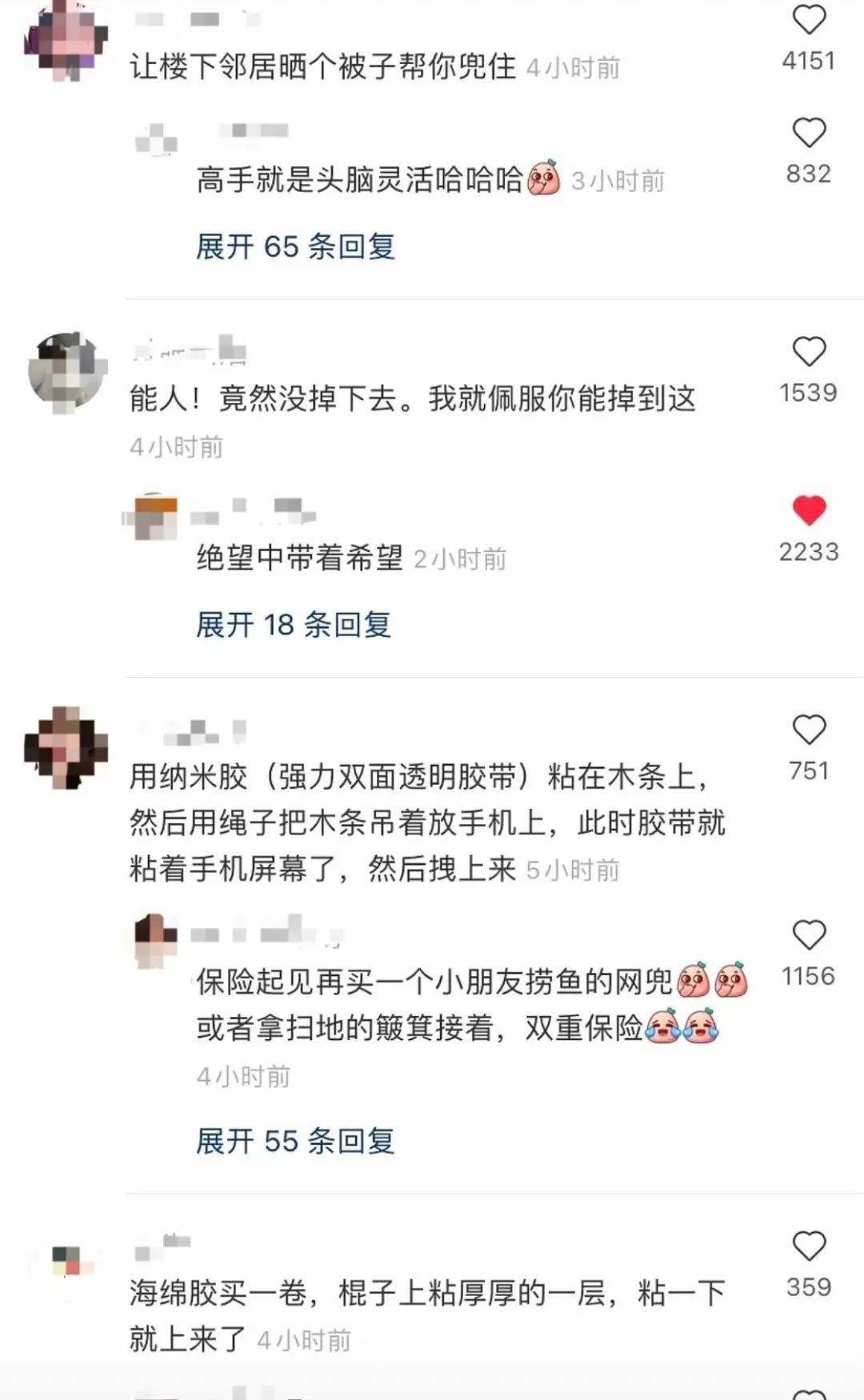Like the 海绵胶买一卷 comment
This screenshot has width=864, height=1400.
tap(808, 1246)
